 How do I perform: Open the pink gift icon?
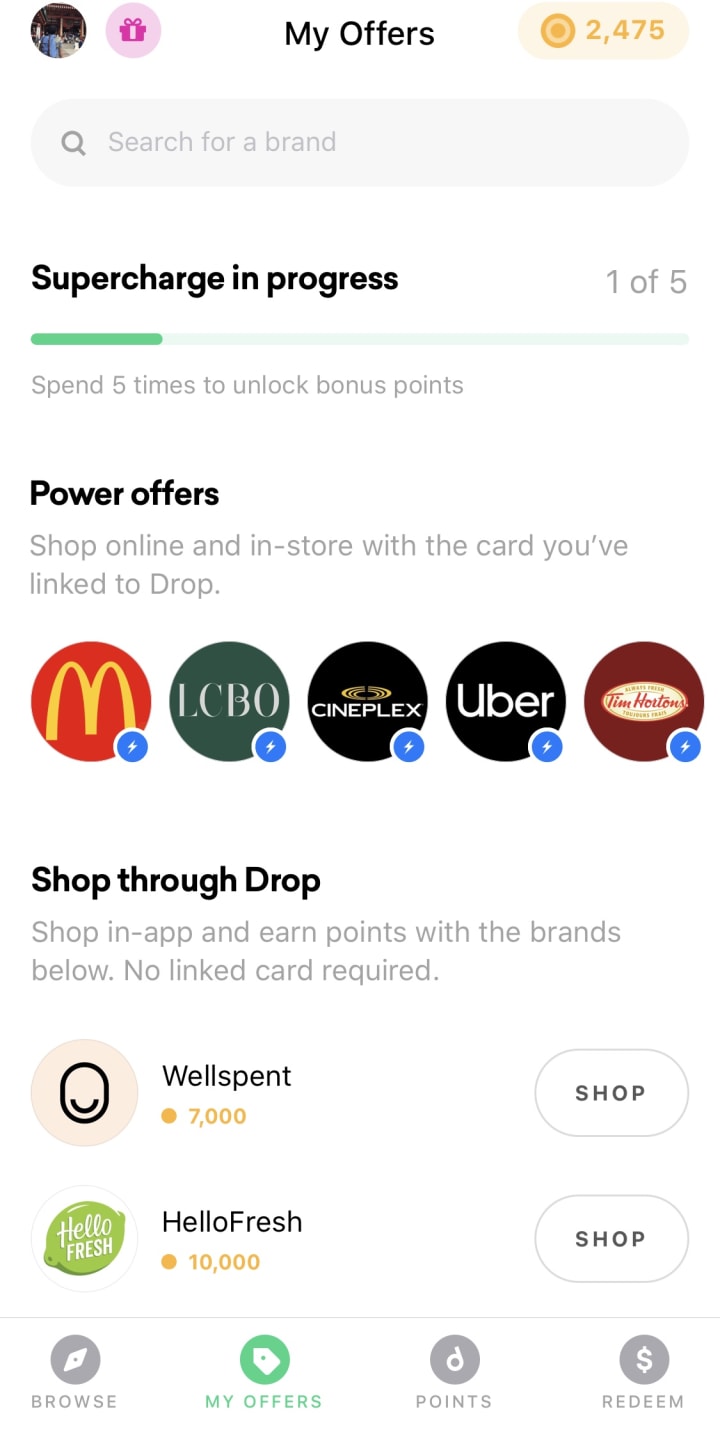(133, 31)
